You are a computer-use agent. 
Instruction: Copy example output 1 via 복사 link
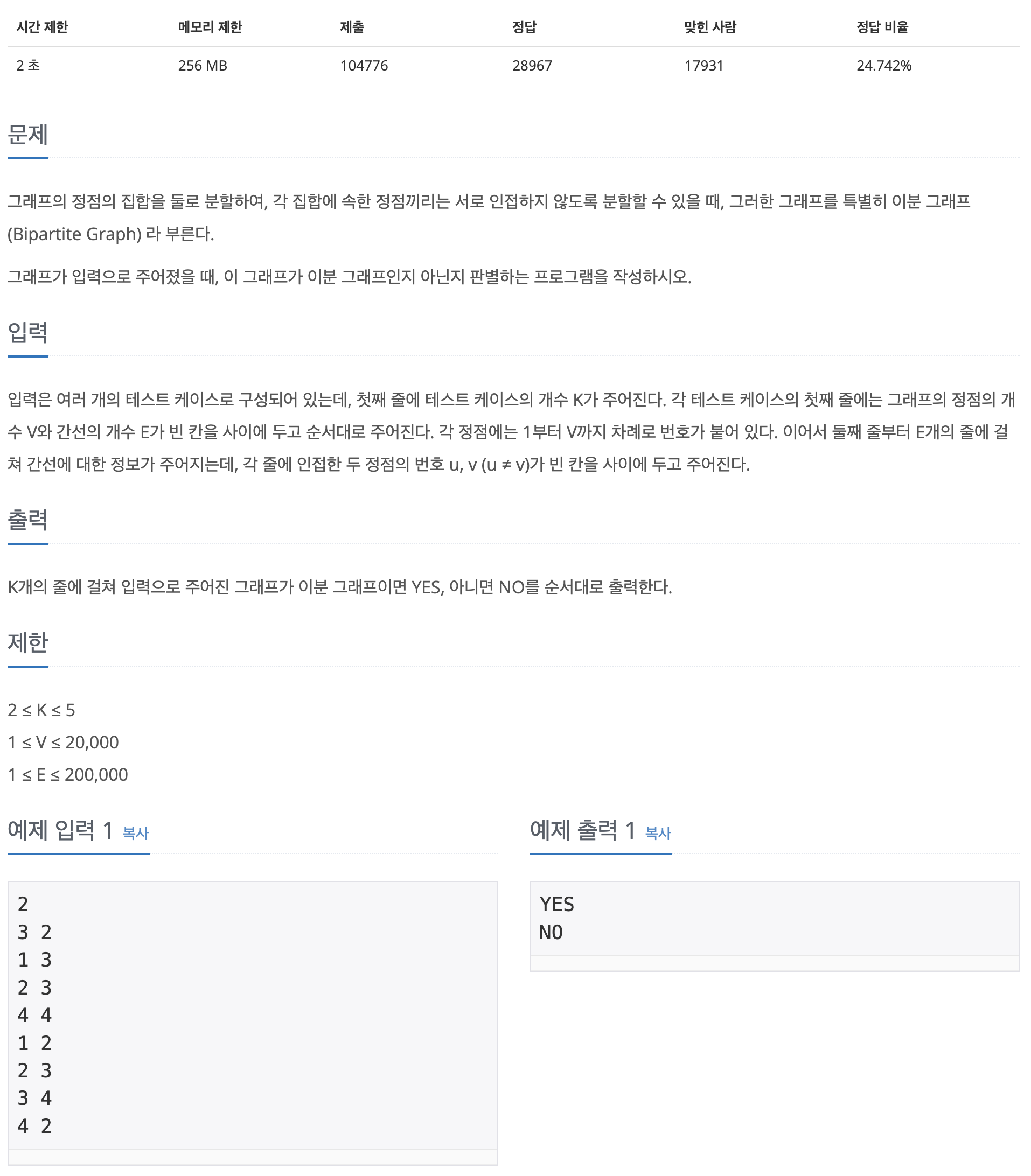[x=658, y=832]
